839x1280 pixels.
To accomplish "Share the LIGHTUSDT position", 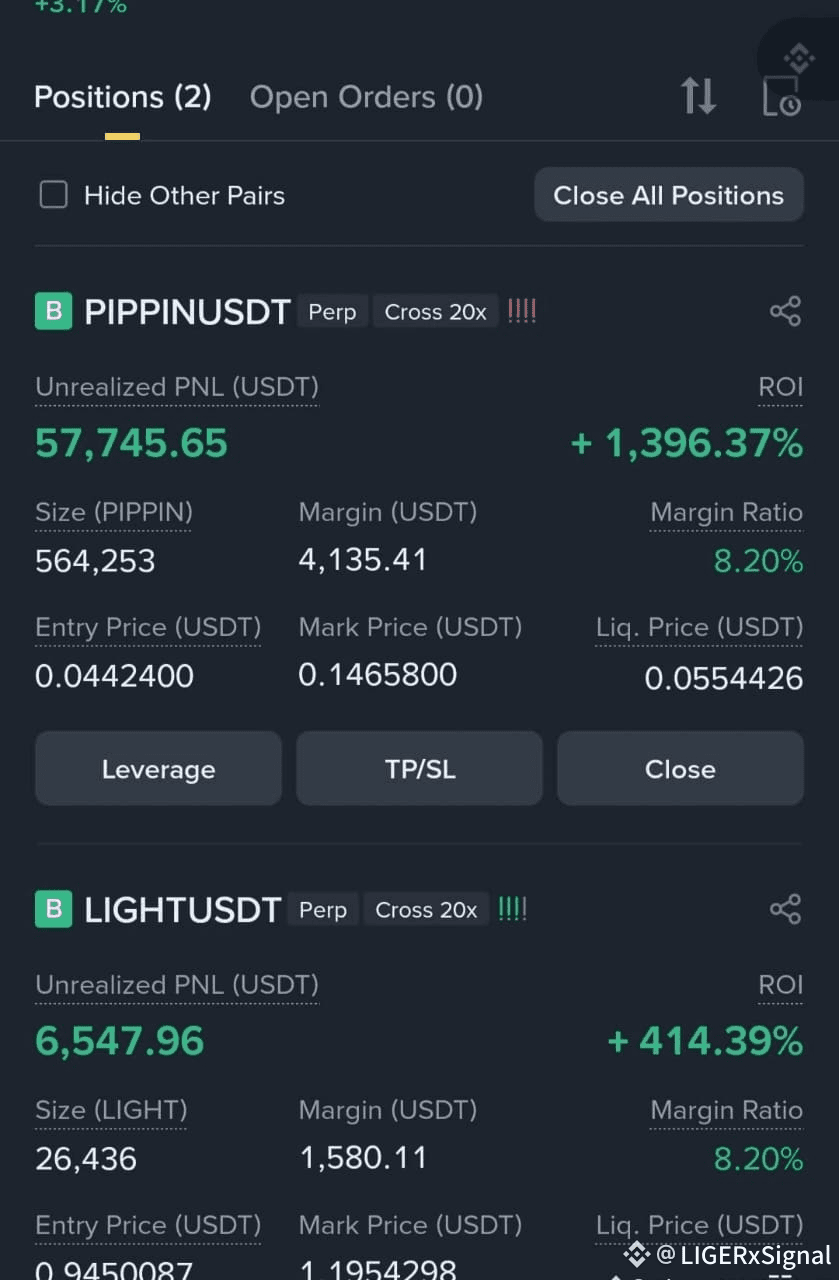I will [785, 909].
